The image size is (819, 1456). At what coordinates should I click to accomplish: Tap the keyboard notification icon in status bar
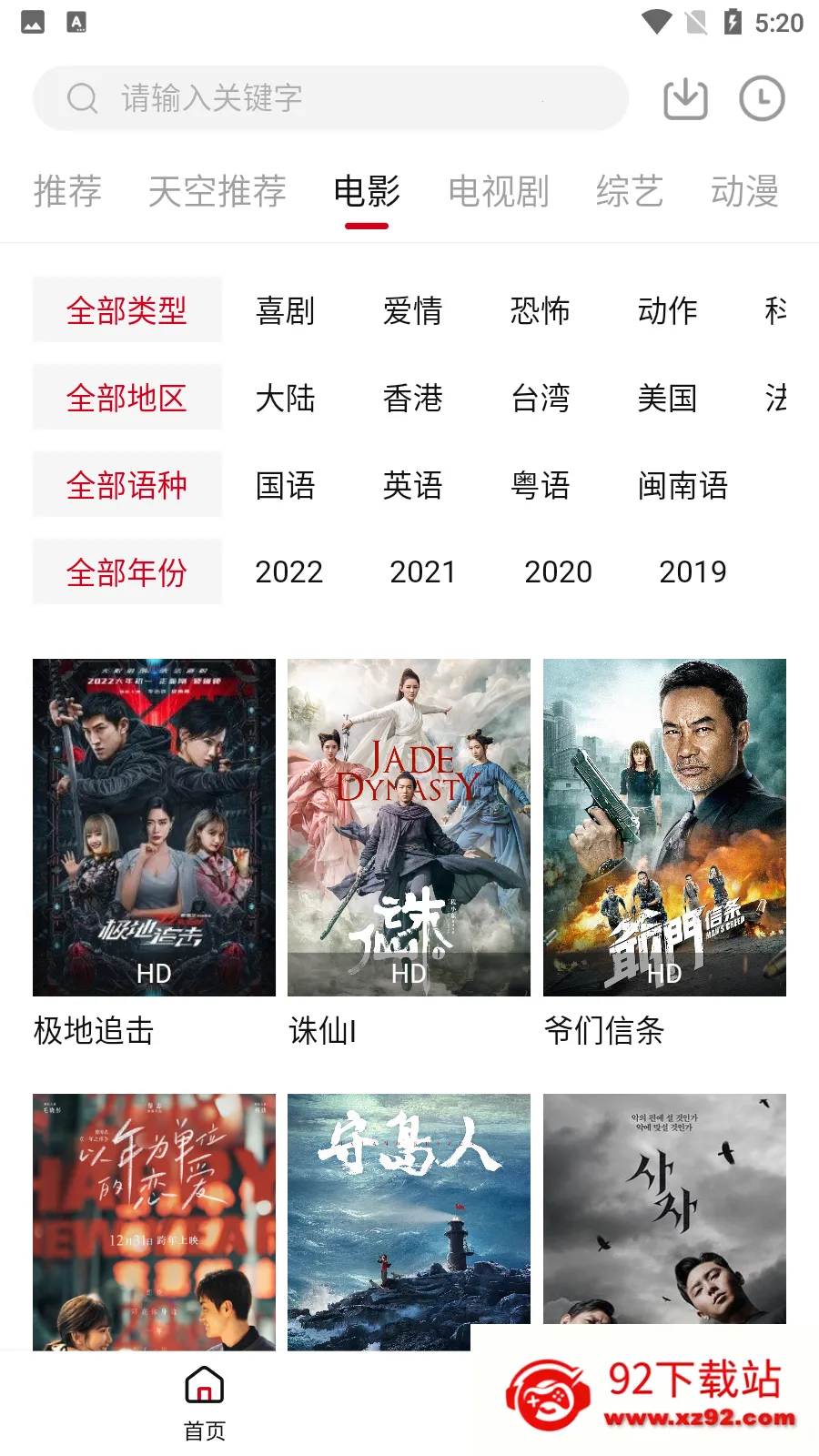click(x=75, y=23)
